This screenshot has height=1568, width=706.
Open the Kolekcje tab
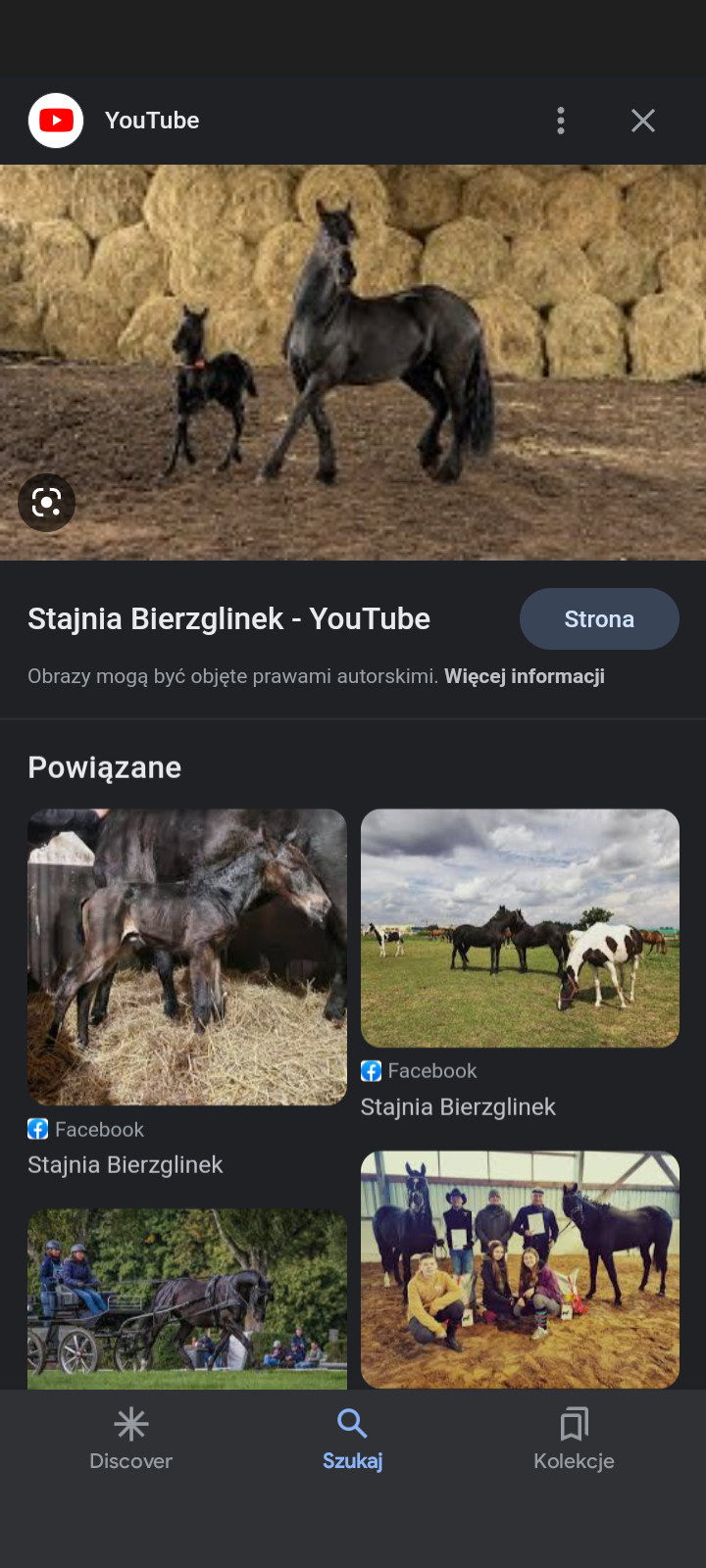[x=574, y=1439]
